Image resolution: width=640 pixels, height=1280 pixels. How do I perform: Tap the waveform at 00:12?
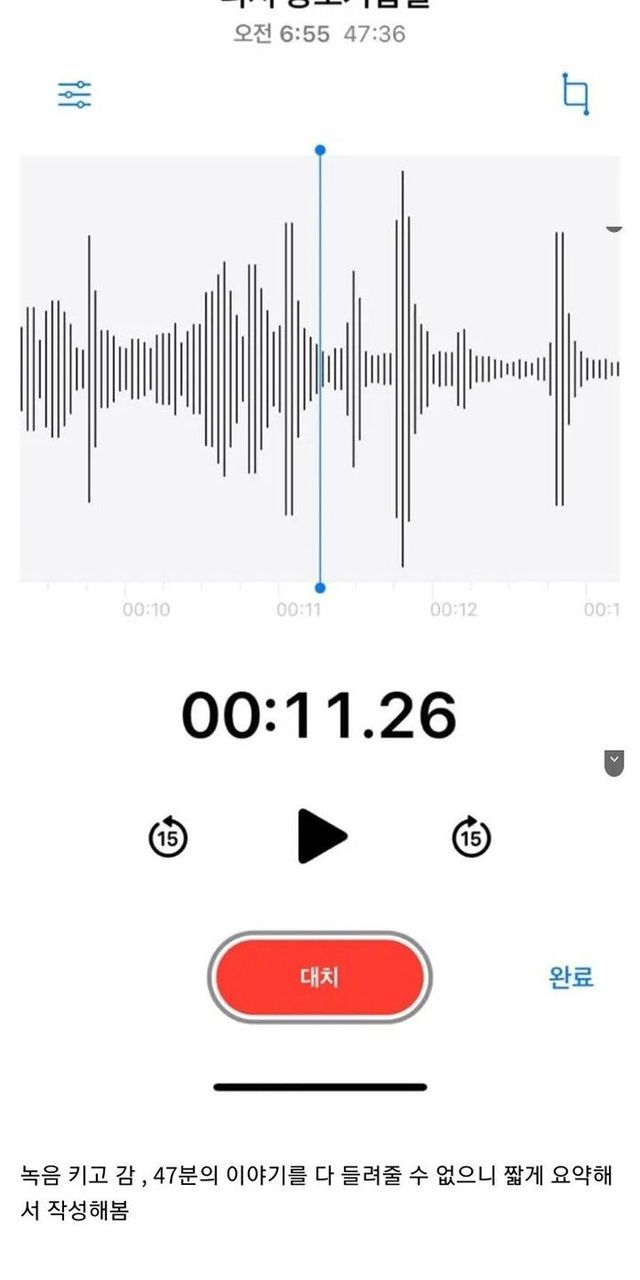point(453,368)
